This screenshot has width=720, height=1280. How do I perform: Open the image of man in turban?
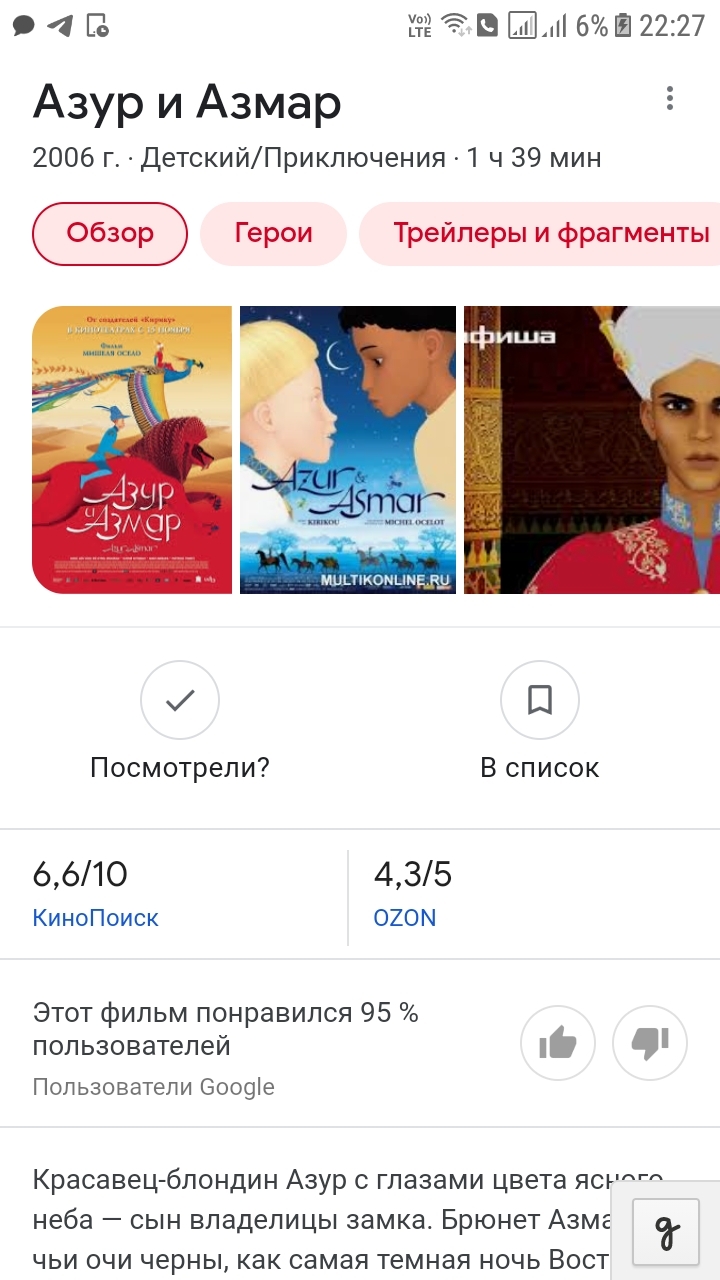coord(592,450)
